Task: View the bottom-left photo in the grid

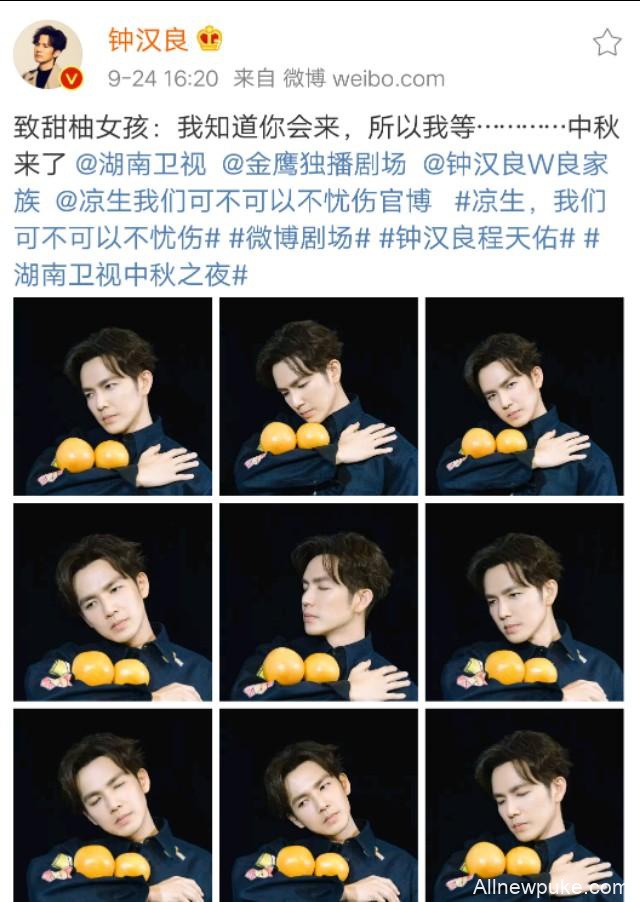Action: point(112,805)
